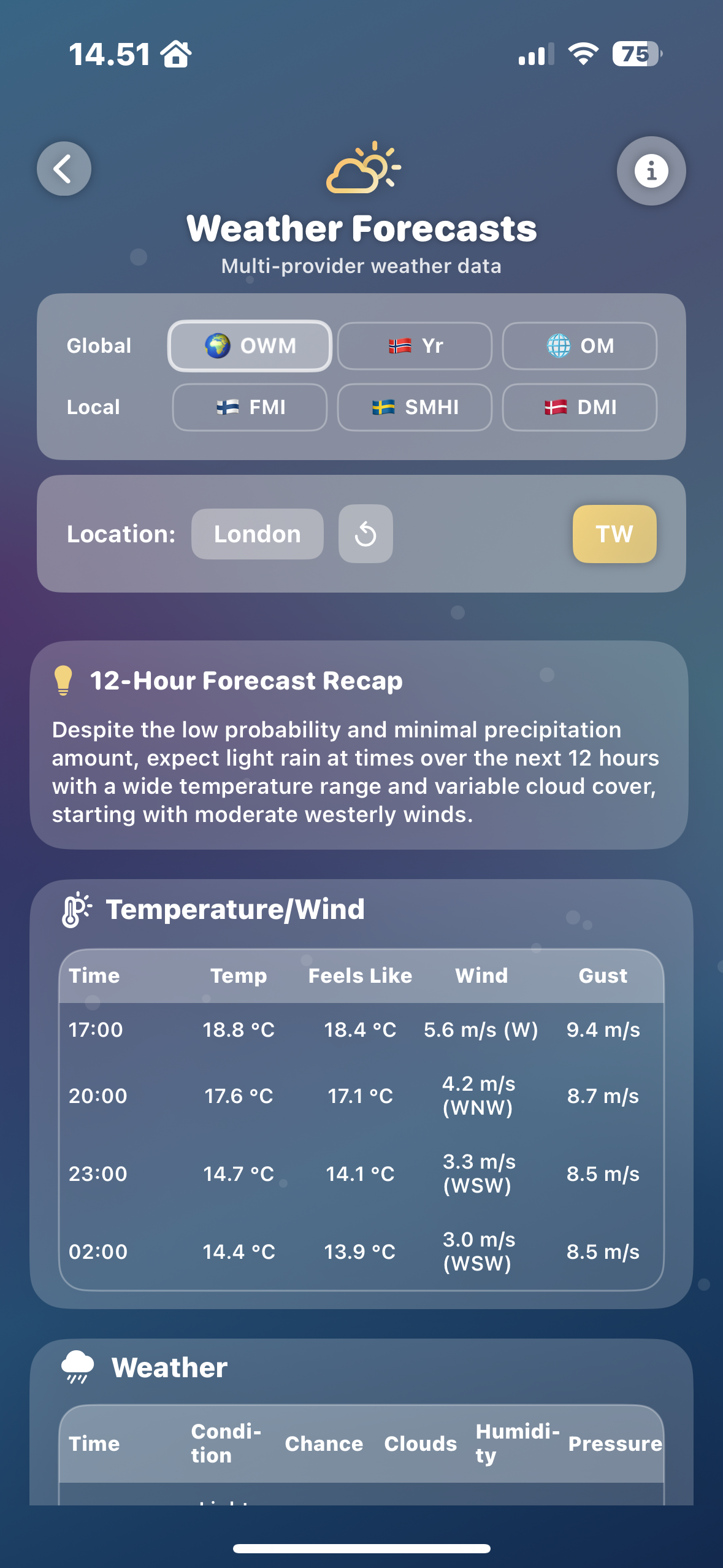Switch to the FMI local provider
Image resolution: width=723 pixels, height=1568 pixels.
point(249,407)
